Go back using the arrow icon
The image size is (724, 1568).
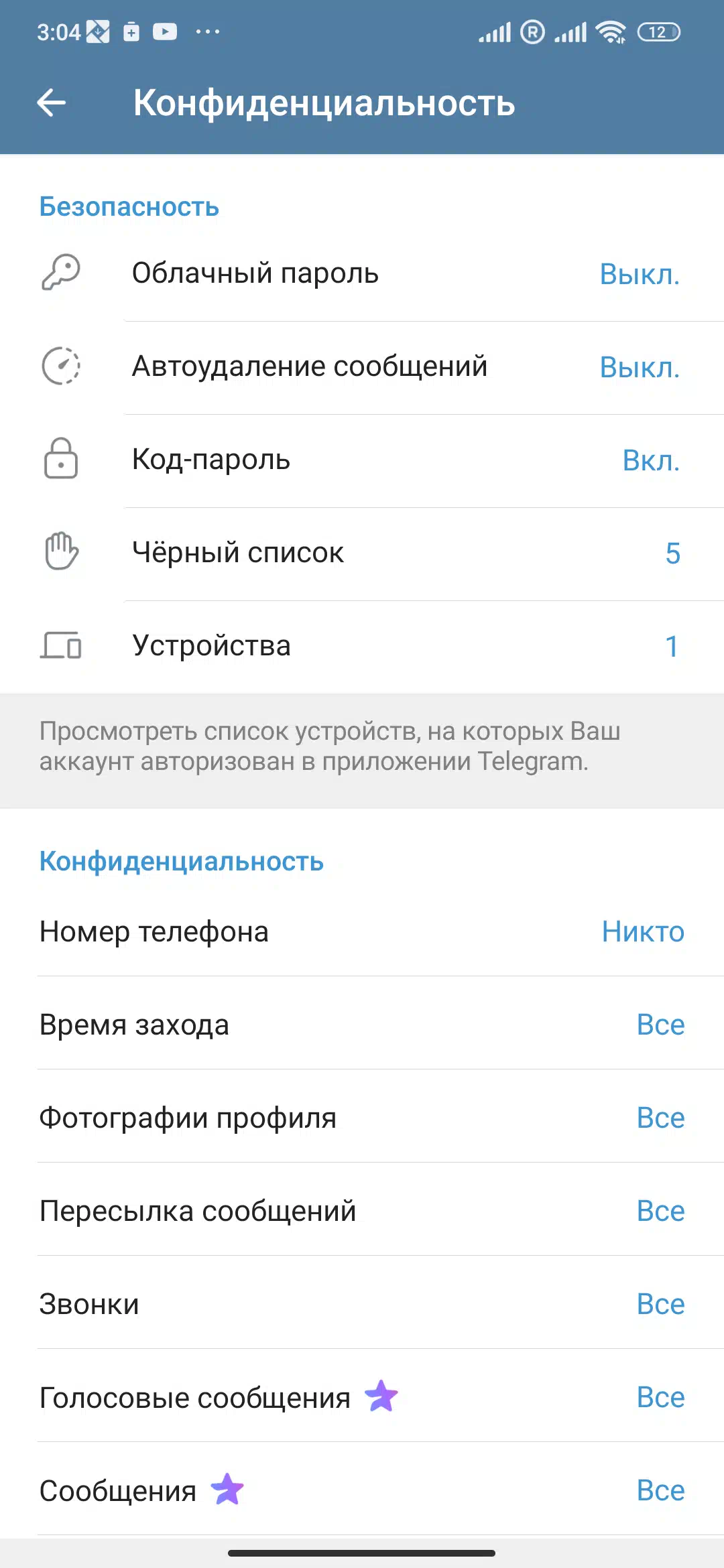click(x=52, y=103)
